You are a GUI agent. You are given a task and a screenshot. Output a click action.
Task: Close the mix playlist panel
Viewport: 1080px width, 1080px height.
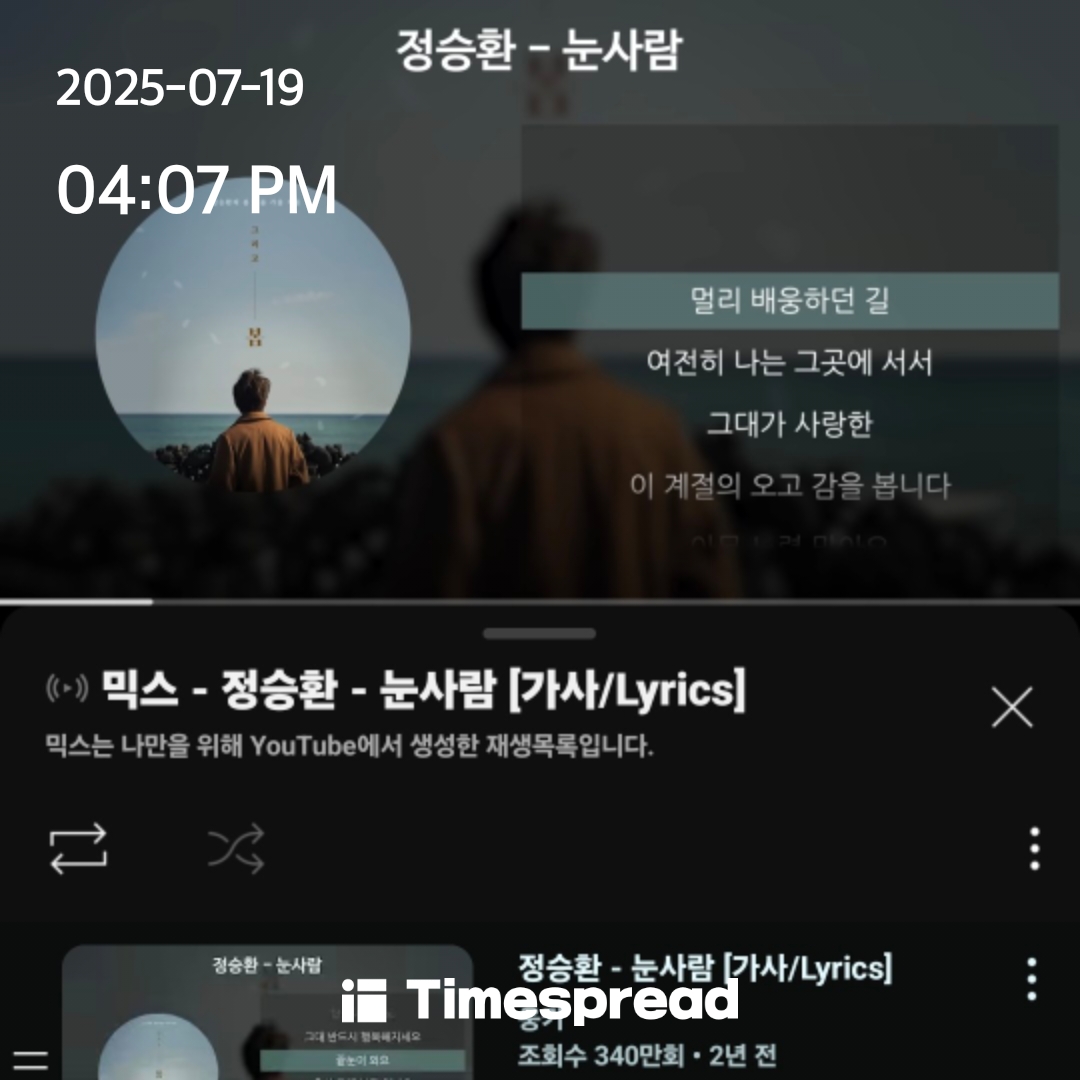[1011, 708]
